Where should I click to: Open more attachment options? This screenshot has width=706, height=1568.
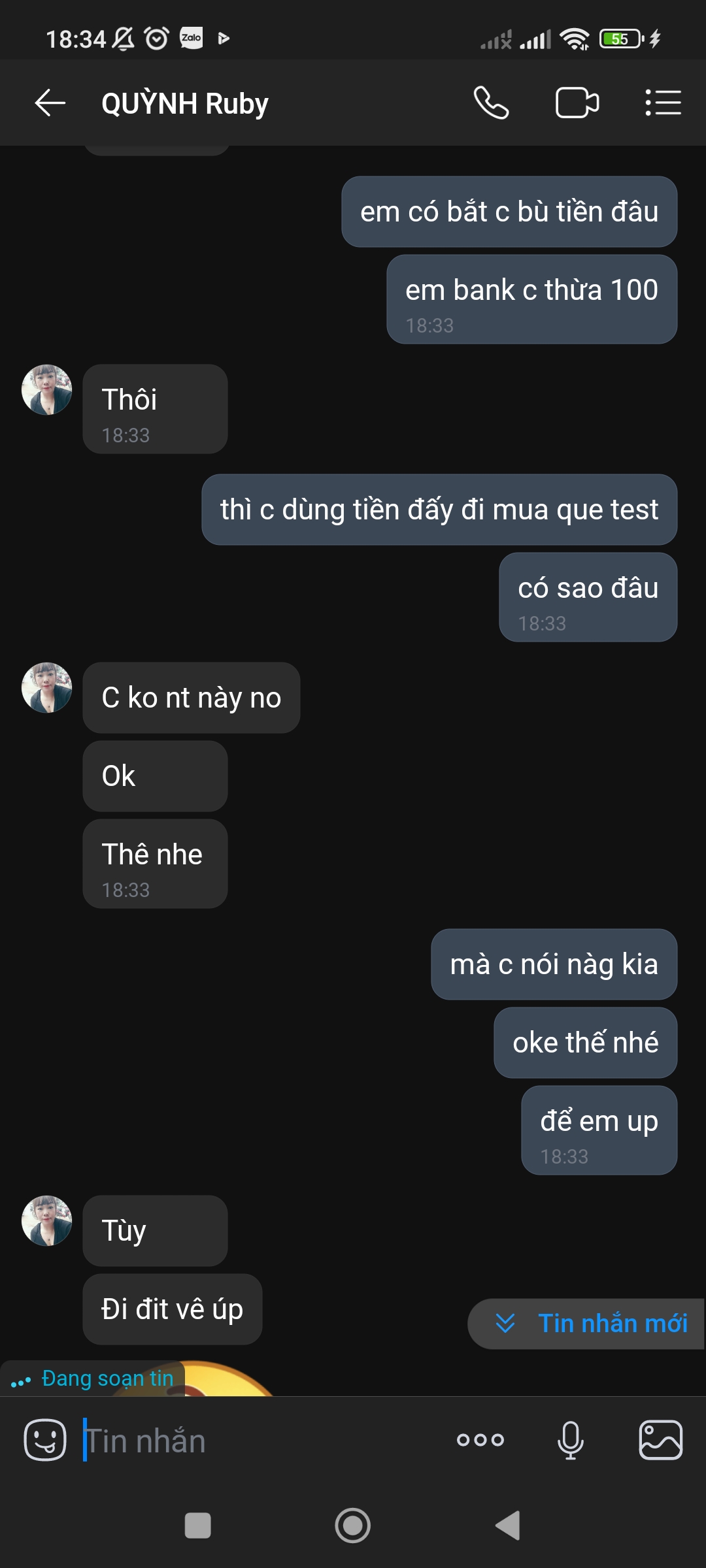[x=480, y=1440]
